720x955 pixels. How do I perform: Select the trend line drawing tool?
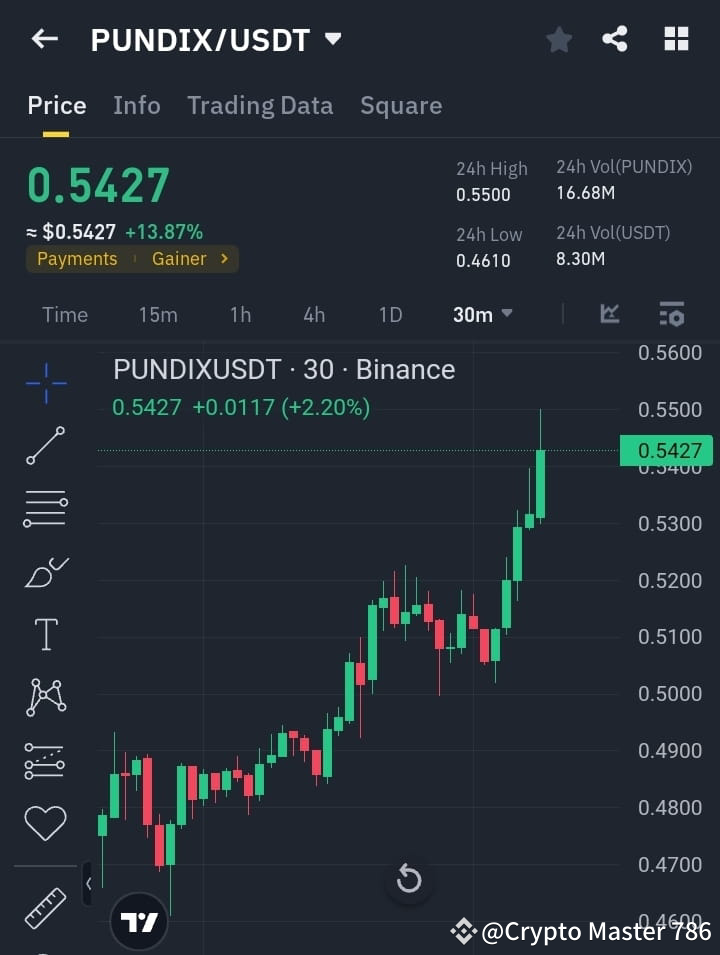point(44,446)
